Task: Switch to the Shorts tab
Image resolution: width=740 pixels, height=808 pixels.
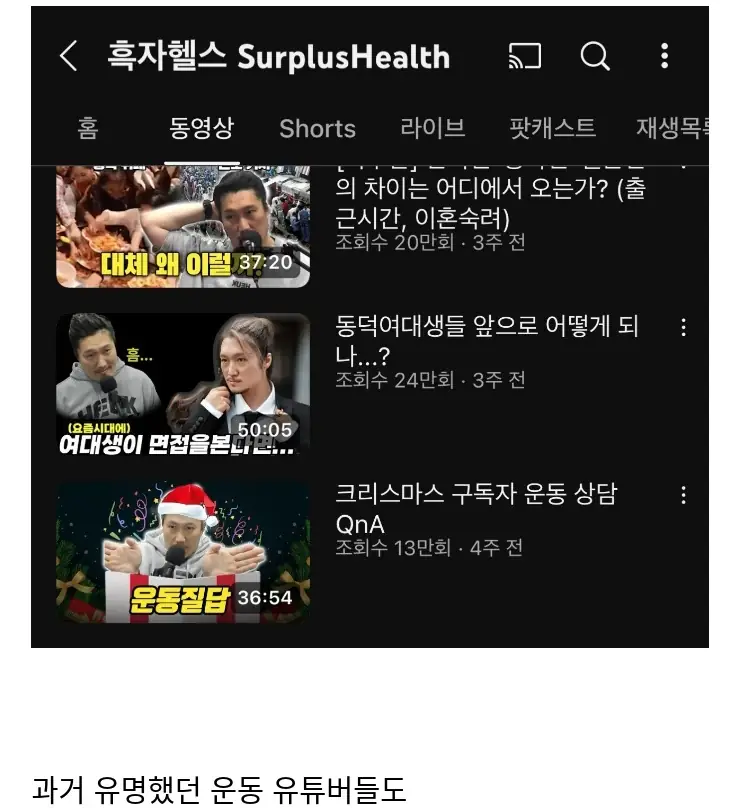Action: [x=317, y=128]
